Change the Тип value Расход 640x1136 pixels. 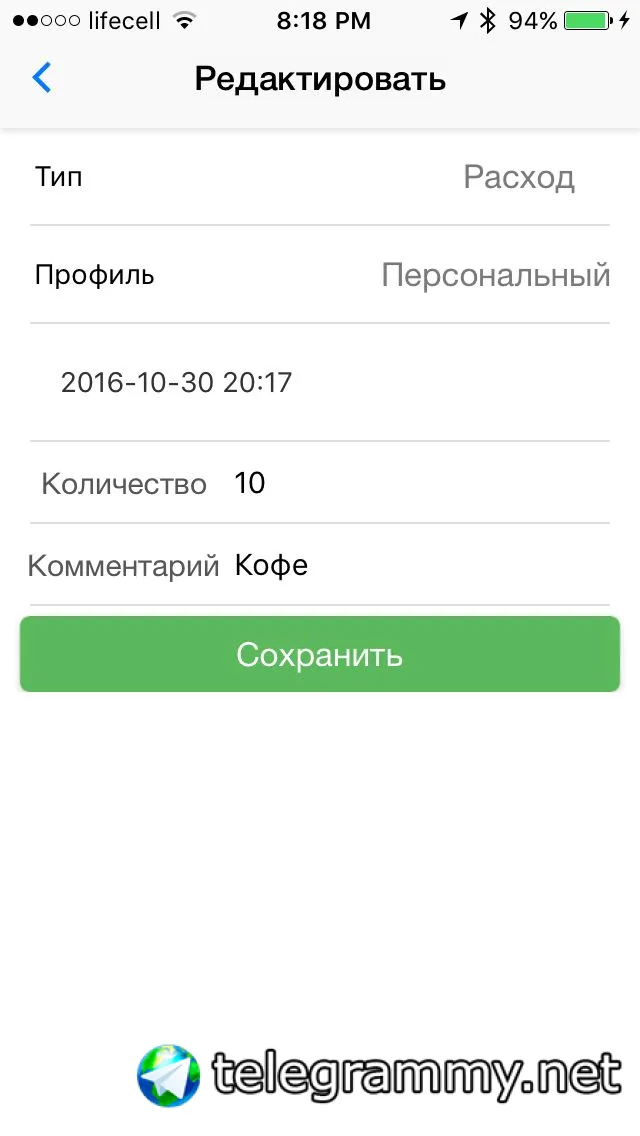tap(518, 178)
